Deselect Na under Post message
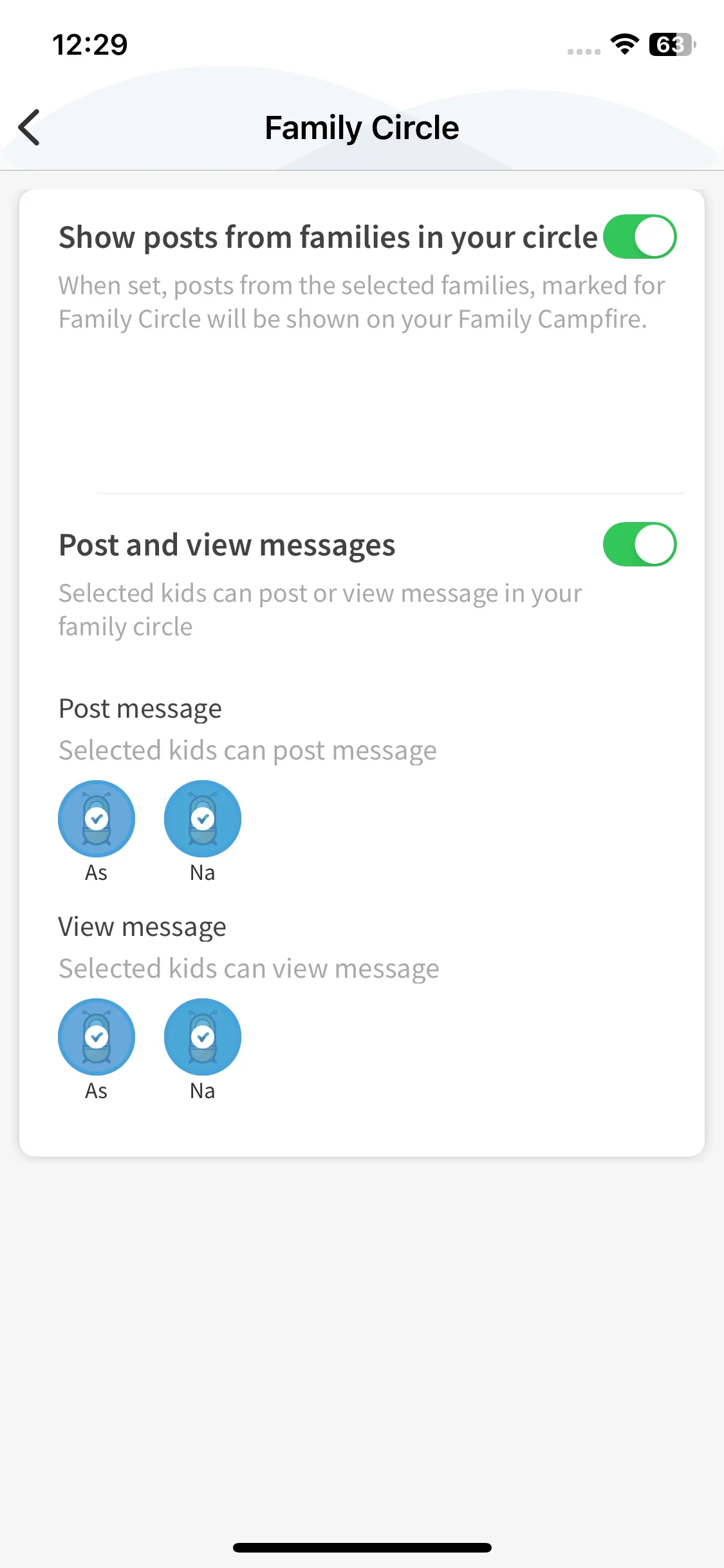The image size is (724, 1568). 203,819
